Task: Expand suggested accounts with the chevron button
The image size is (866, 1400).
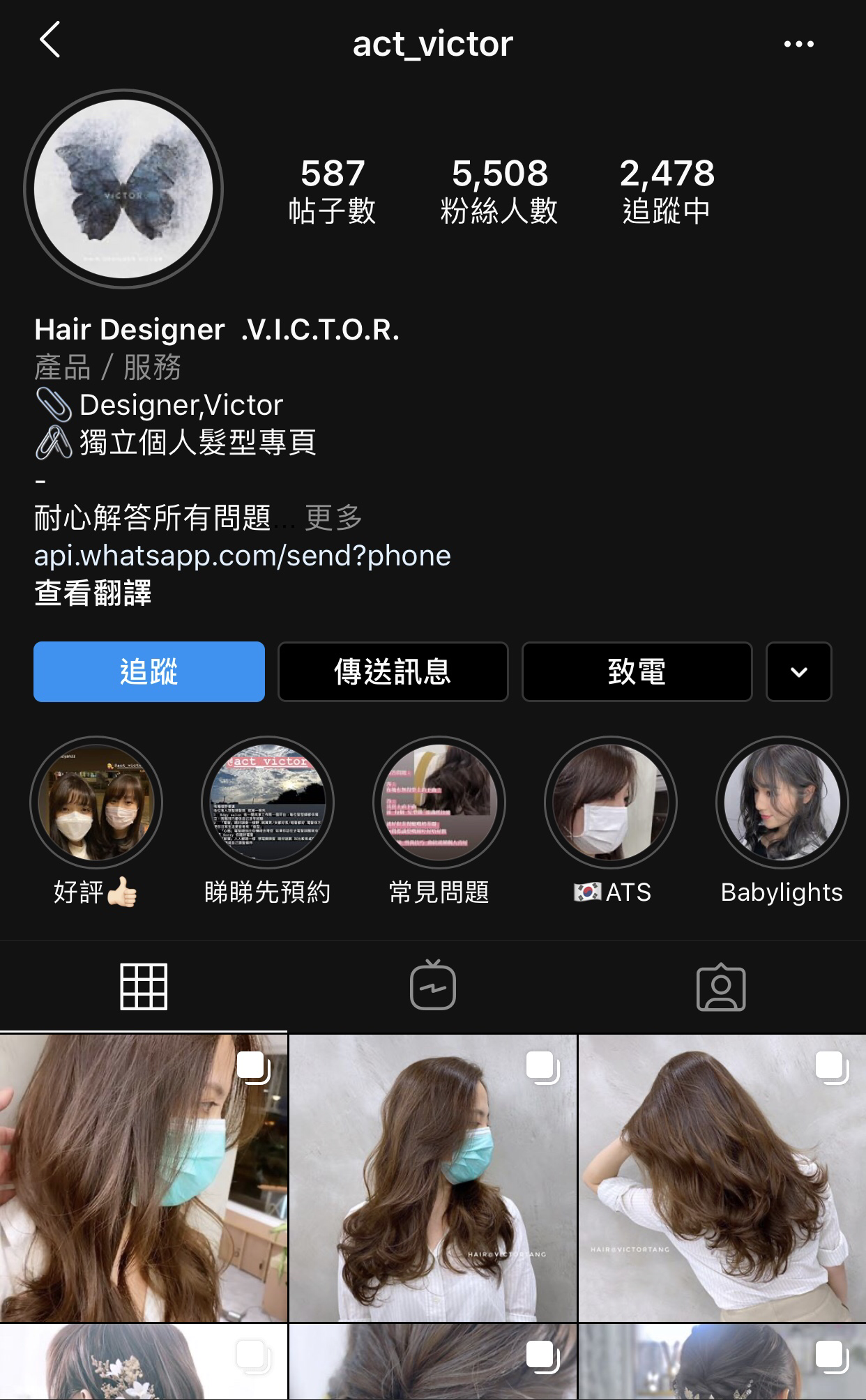Action: [x=799, y=671]
